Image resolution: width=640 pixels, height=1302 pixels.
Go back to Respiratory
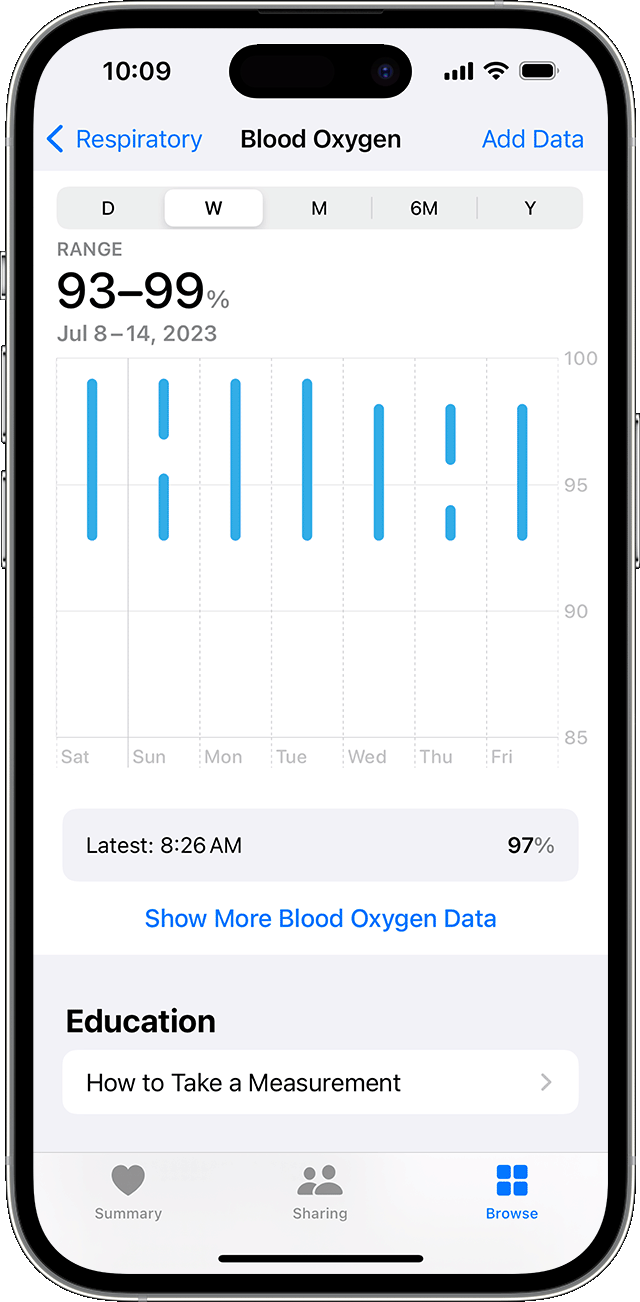click(125, 139)
